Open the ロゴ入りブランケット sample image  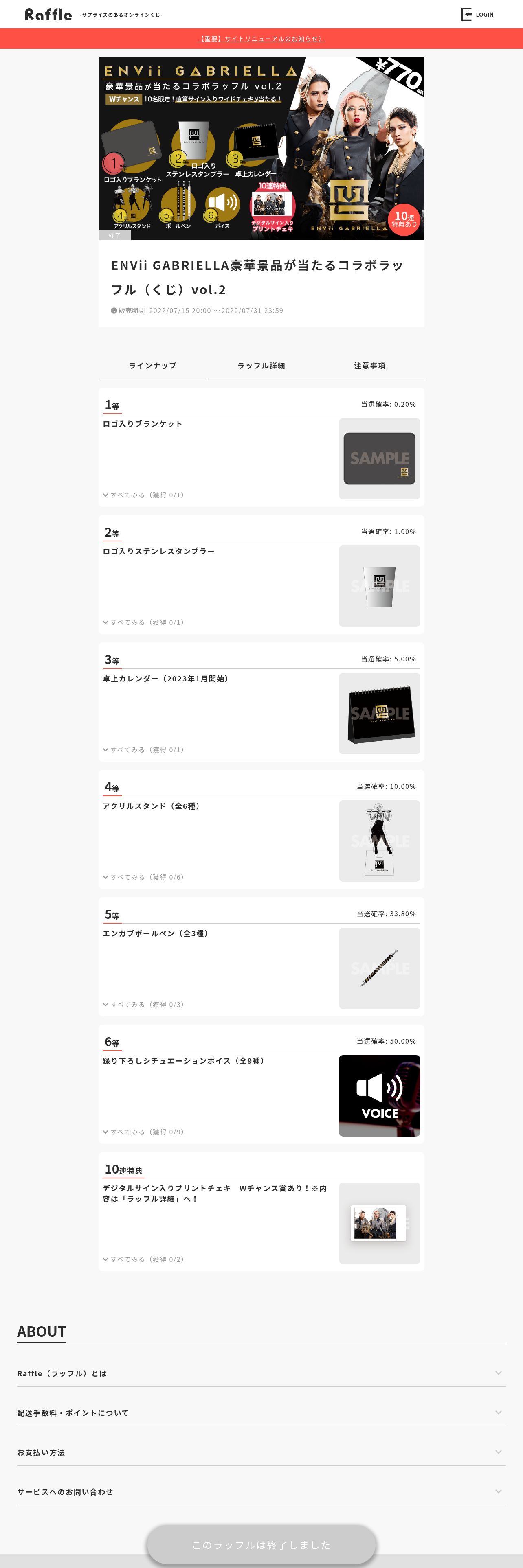point(379,459)
